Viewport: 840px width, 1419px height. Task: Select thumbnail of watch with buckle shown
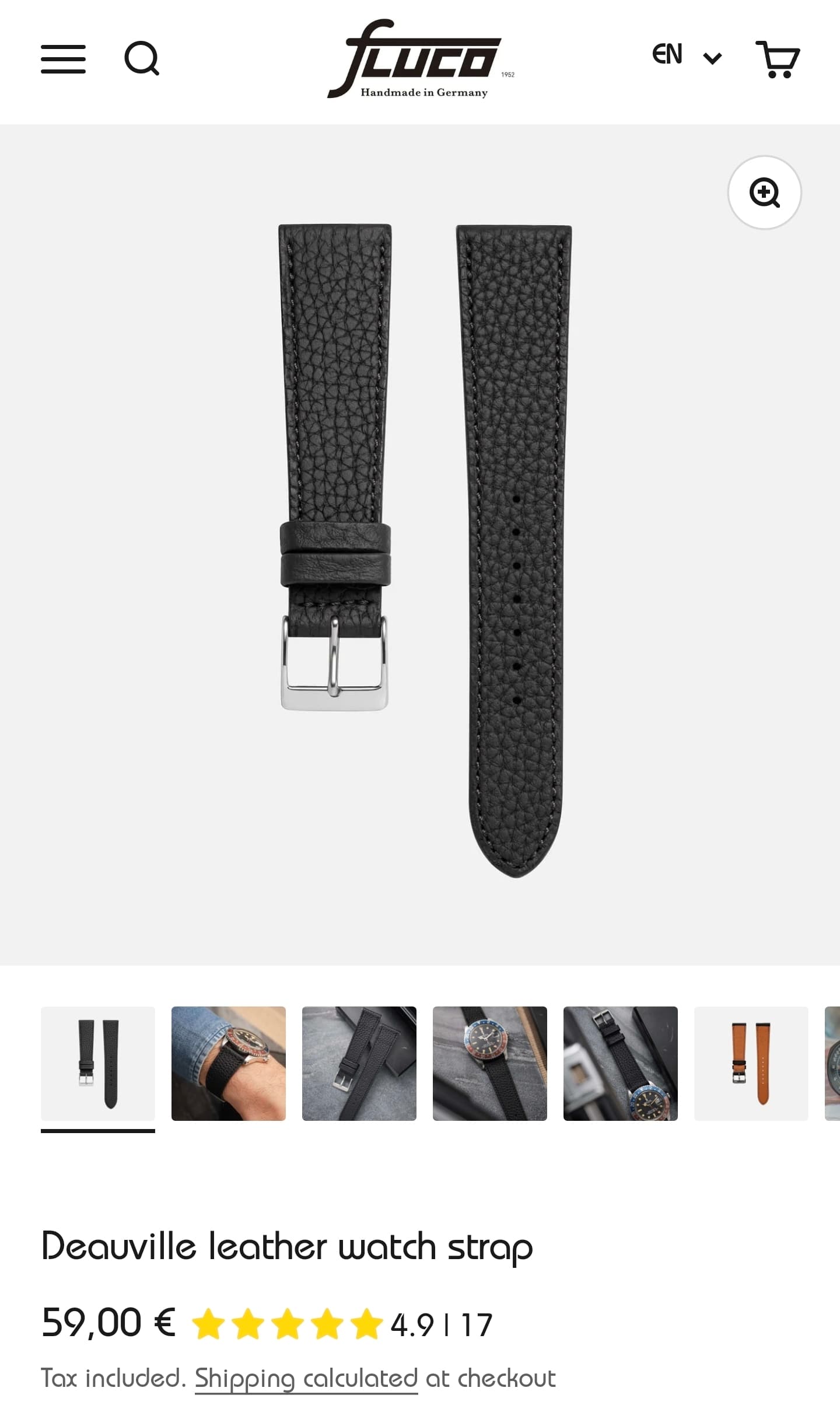coord(621,1063)
